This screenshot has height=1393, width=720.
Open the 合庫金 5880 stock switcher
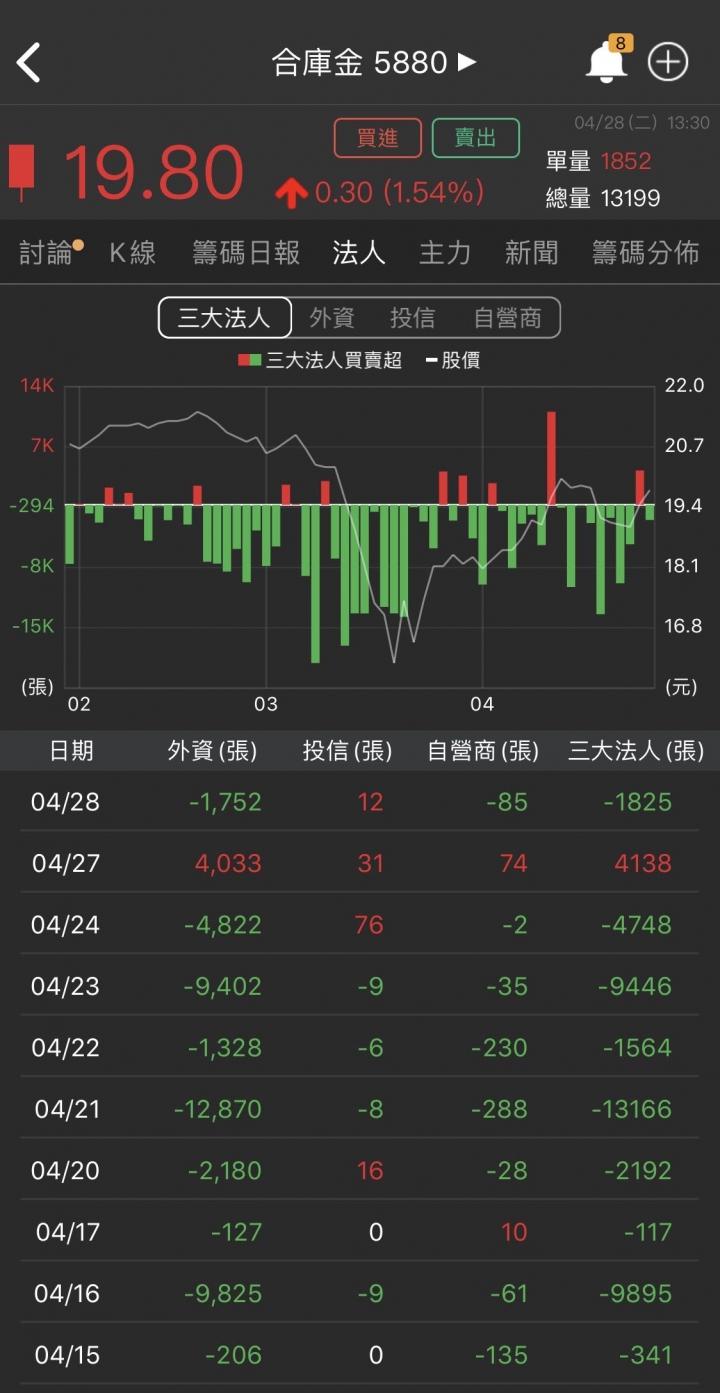tap(374, 62)
